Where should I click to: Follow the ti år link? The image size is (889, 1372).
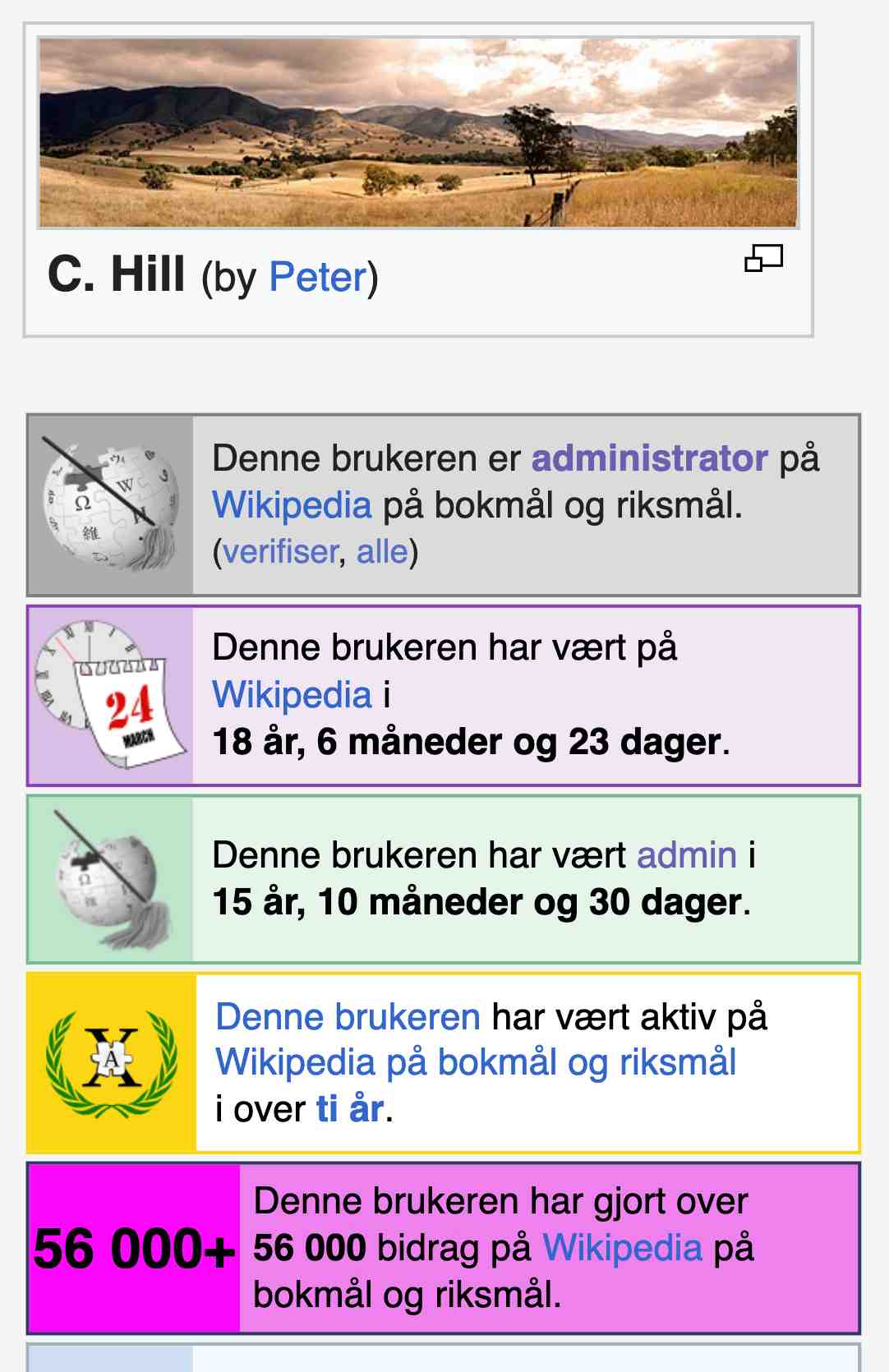tap(350, 1109)
